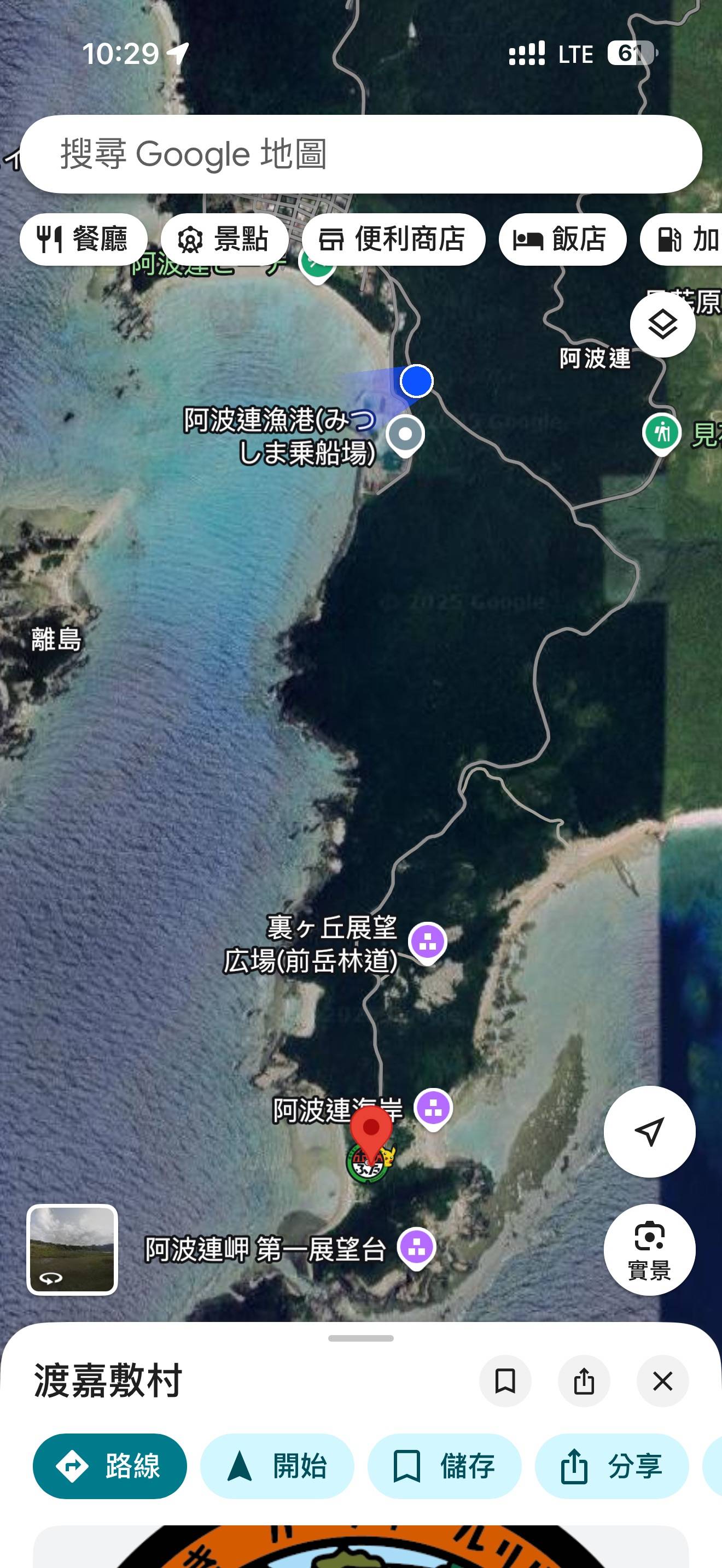Screen dimensions: 722x1568
Task: Open the 阿波連海岸 map pin
Action: pos(433,1107)
